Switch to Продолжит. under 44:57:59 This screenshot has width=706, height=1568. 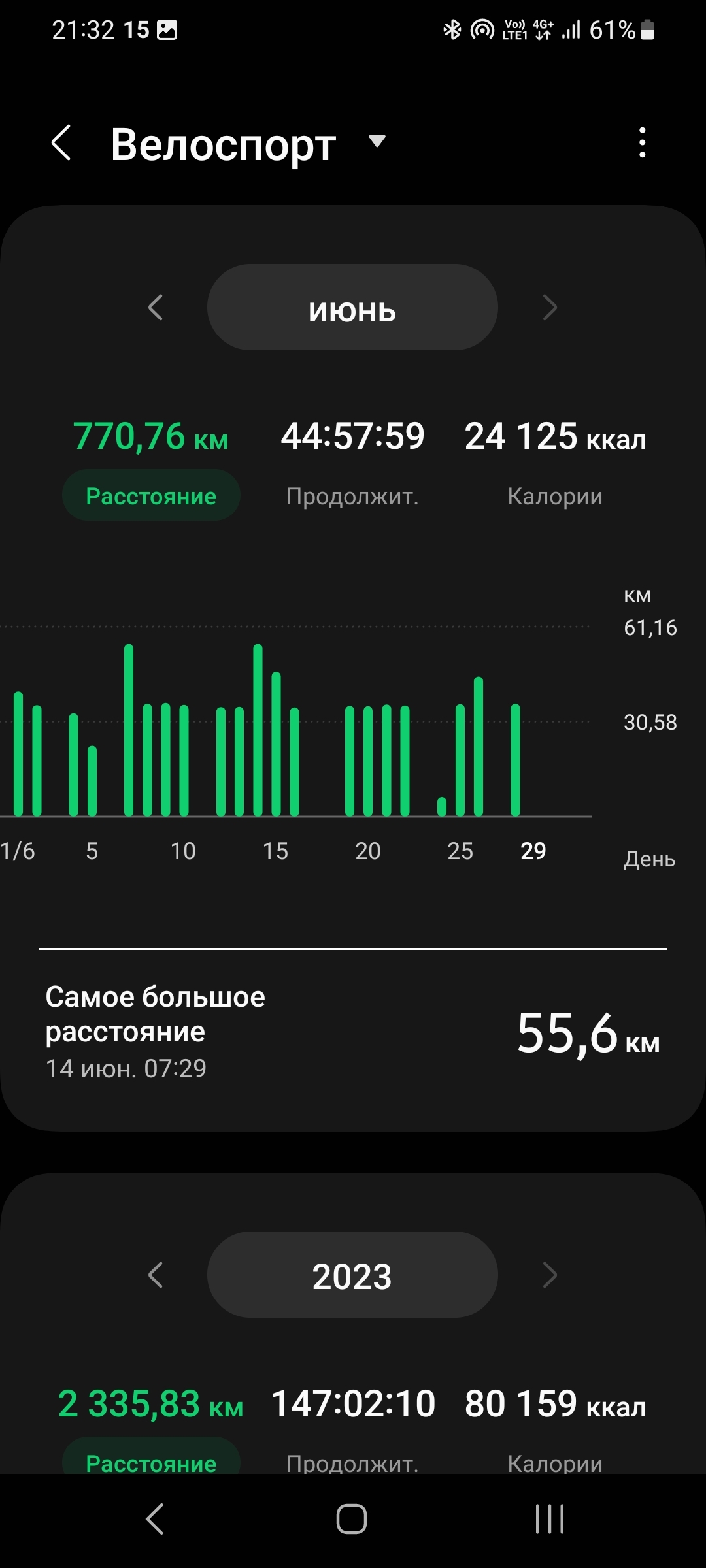pyautogui.click(x=352, y=496)
